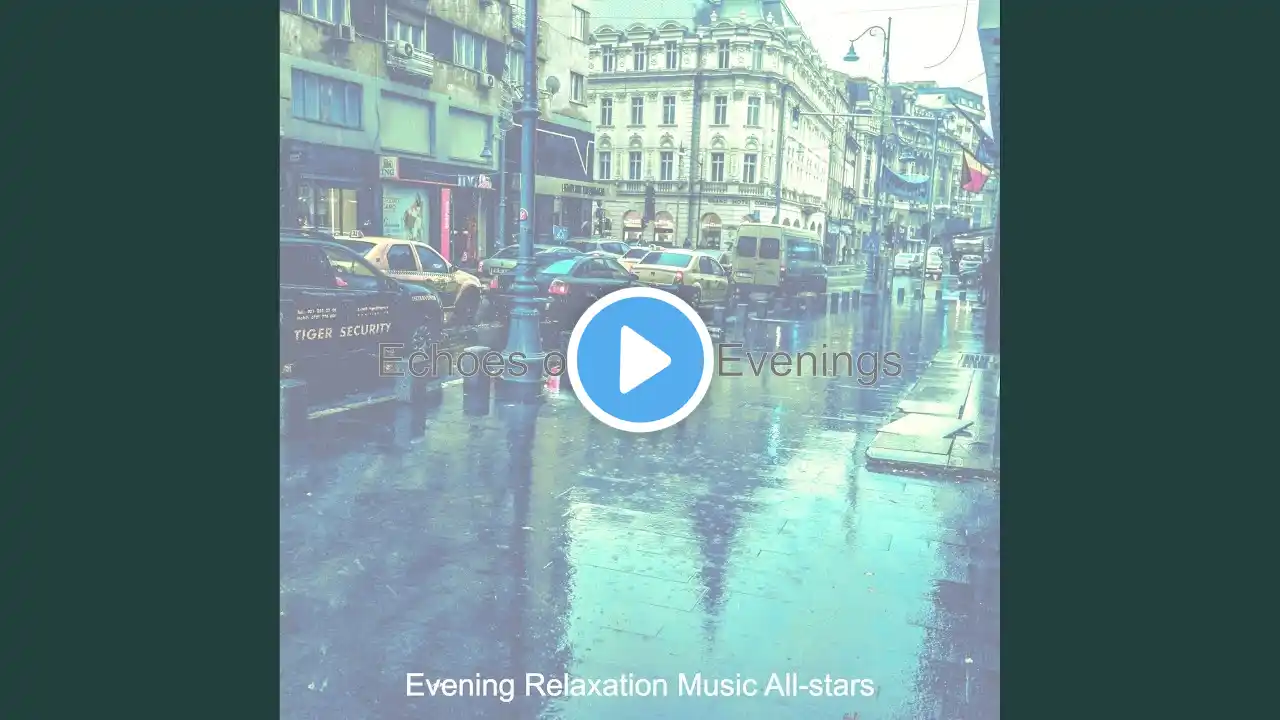Play the Echoes of Evenings video
Viewport: 1280px width, 720px height.
(x=640, y=360)
